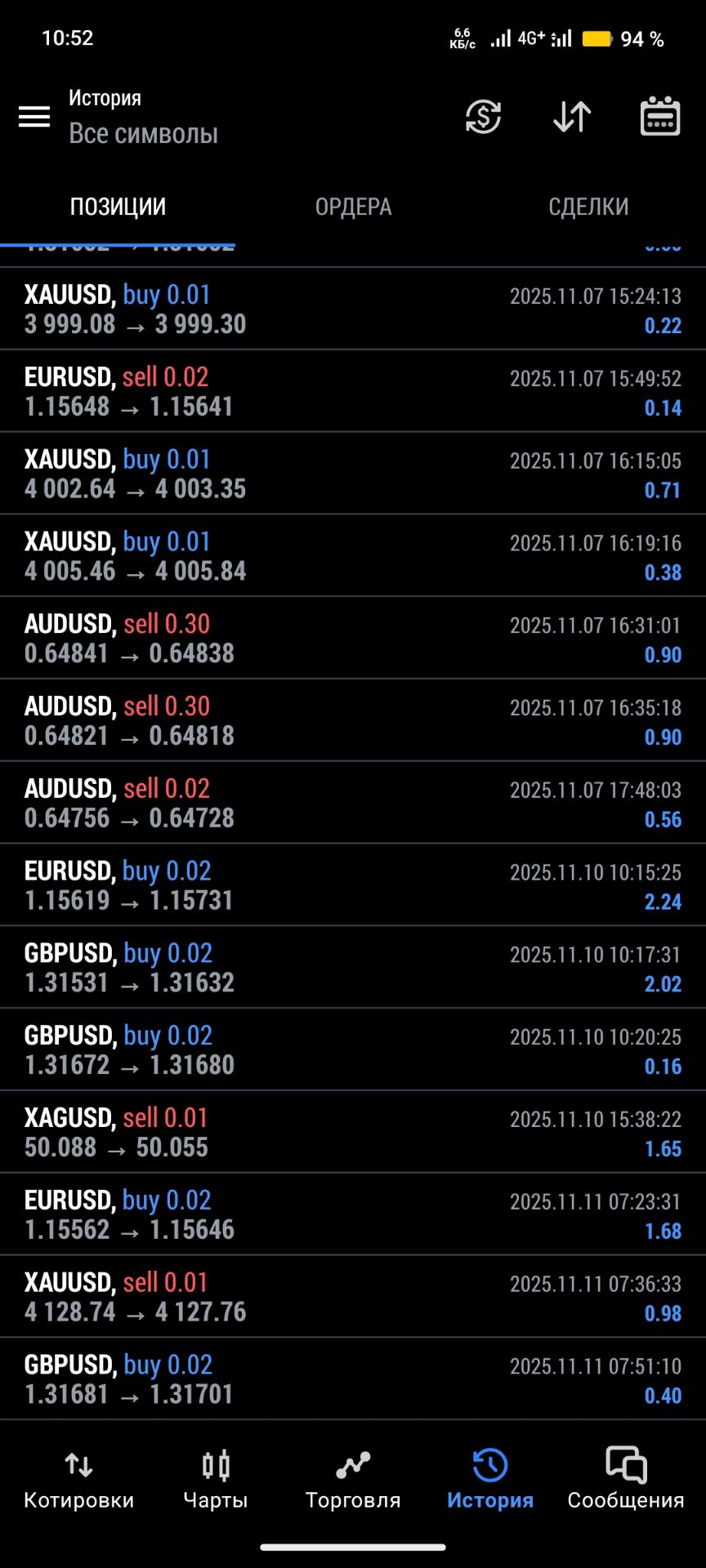Viewport: 706px width, 1568px height.
Task: Expand AUDUSD sell 0.02 position at 17:48:03
Action: [x=353, y=804]
